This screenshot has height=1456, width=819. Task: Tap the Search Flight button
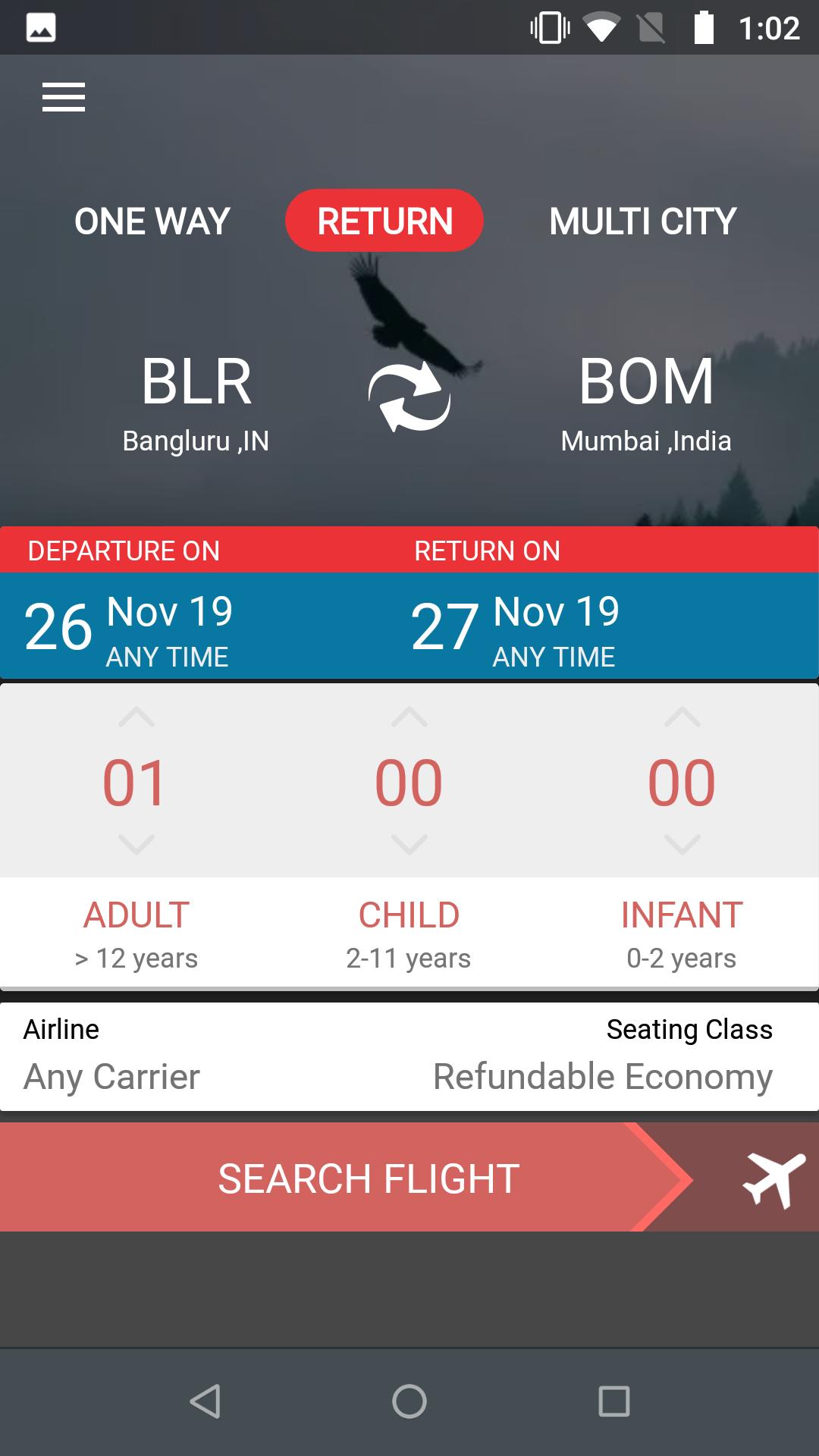click(x=369, y=1178)
